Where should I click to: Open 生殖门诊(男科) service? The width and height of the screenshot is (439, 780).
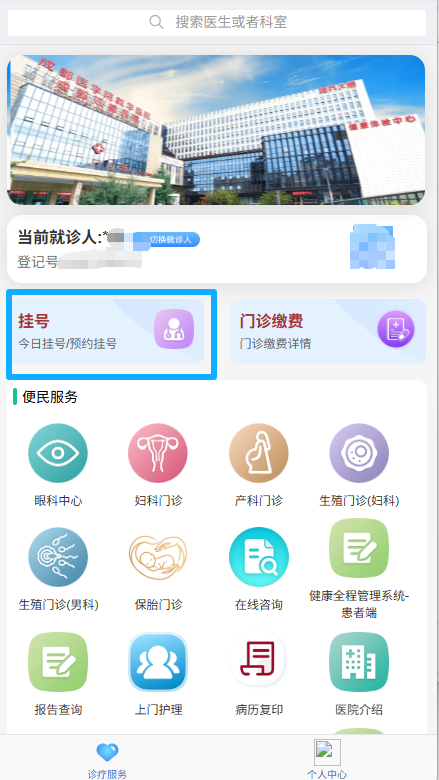tap(58, 569)
